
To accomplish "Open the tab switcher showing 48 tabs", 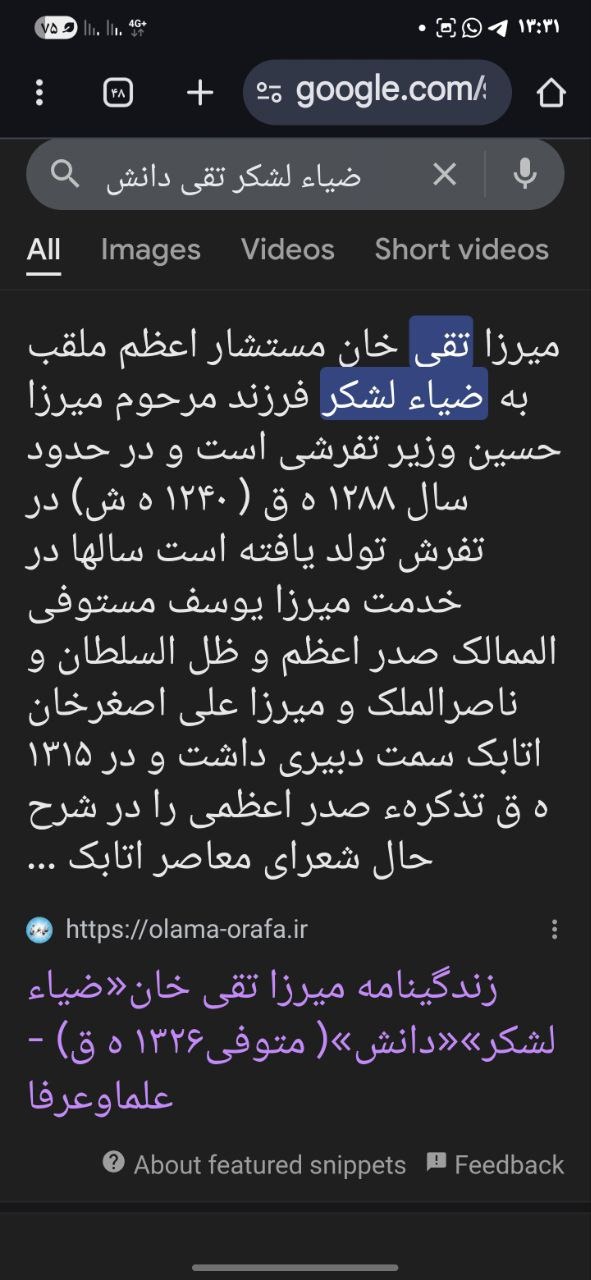I will pos(118,93).
